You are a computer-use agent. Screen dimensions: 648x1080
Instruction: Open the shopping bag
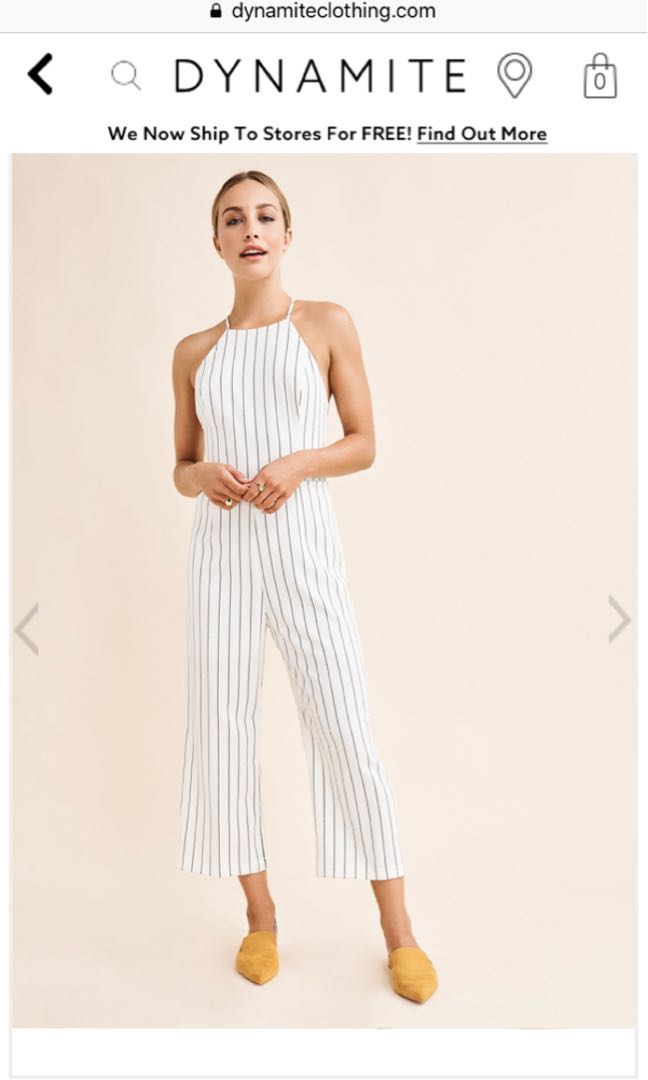(600, 77)
